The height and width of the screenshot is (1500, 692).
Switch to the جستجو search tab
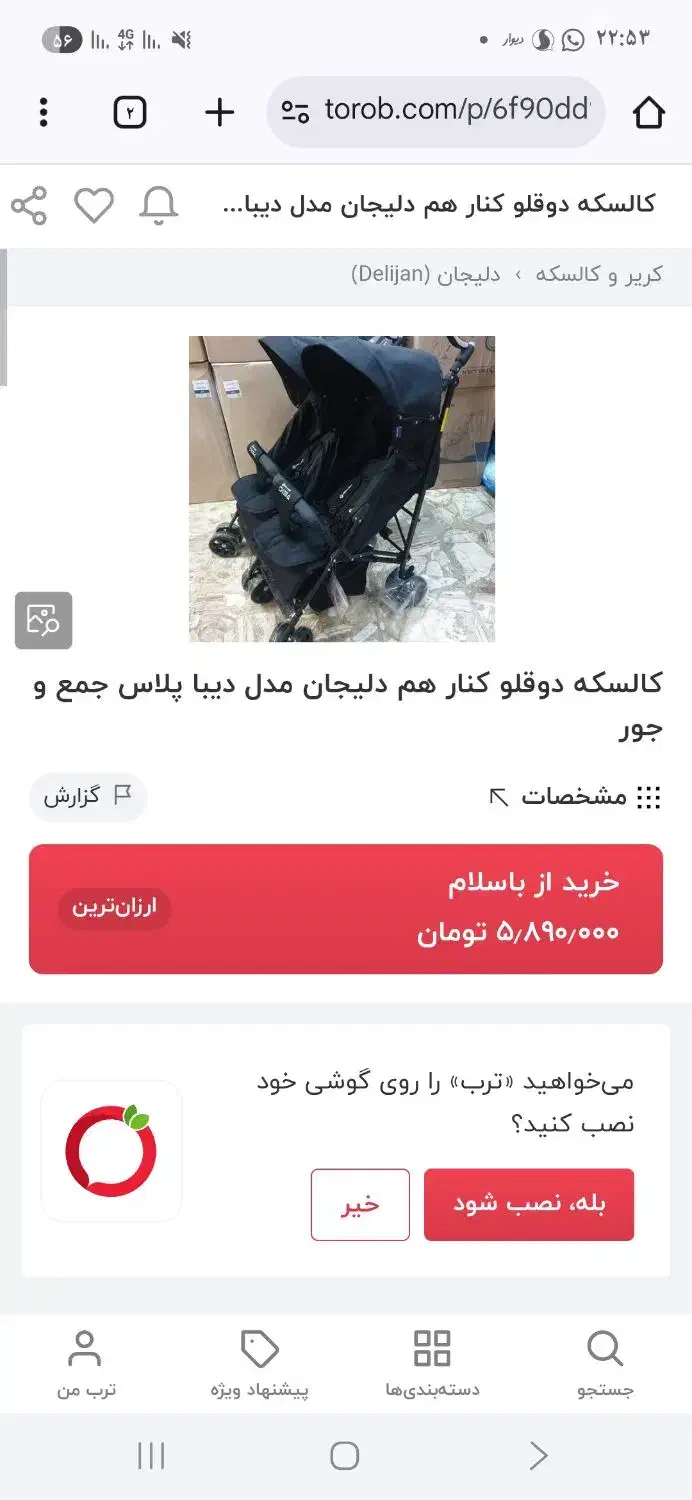[x=605, y=1363]
